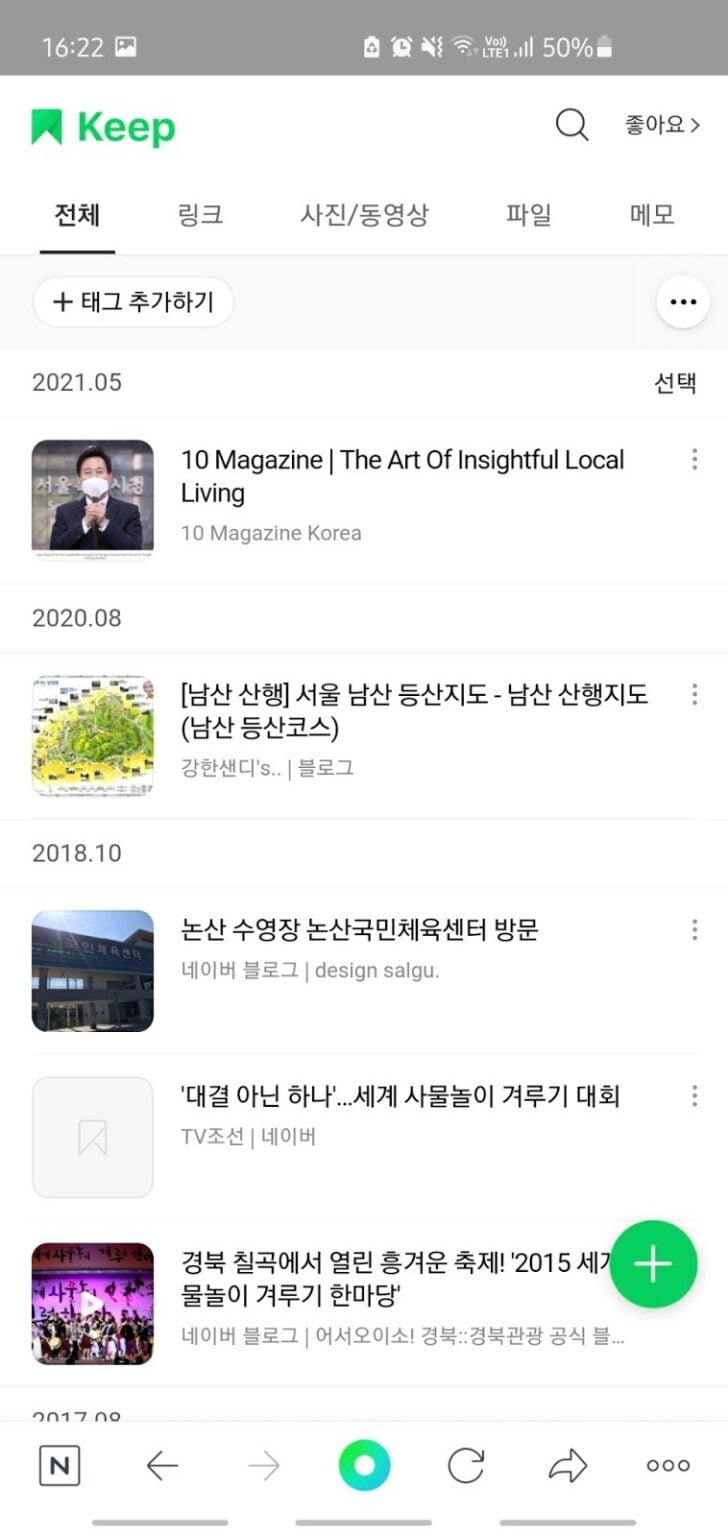728x1536 pixels.
Task: Reload the page with the refresh icon
Action: point(465,1465)
